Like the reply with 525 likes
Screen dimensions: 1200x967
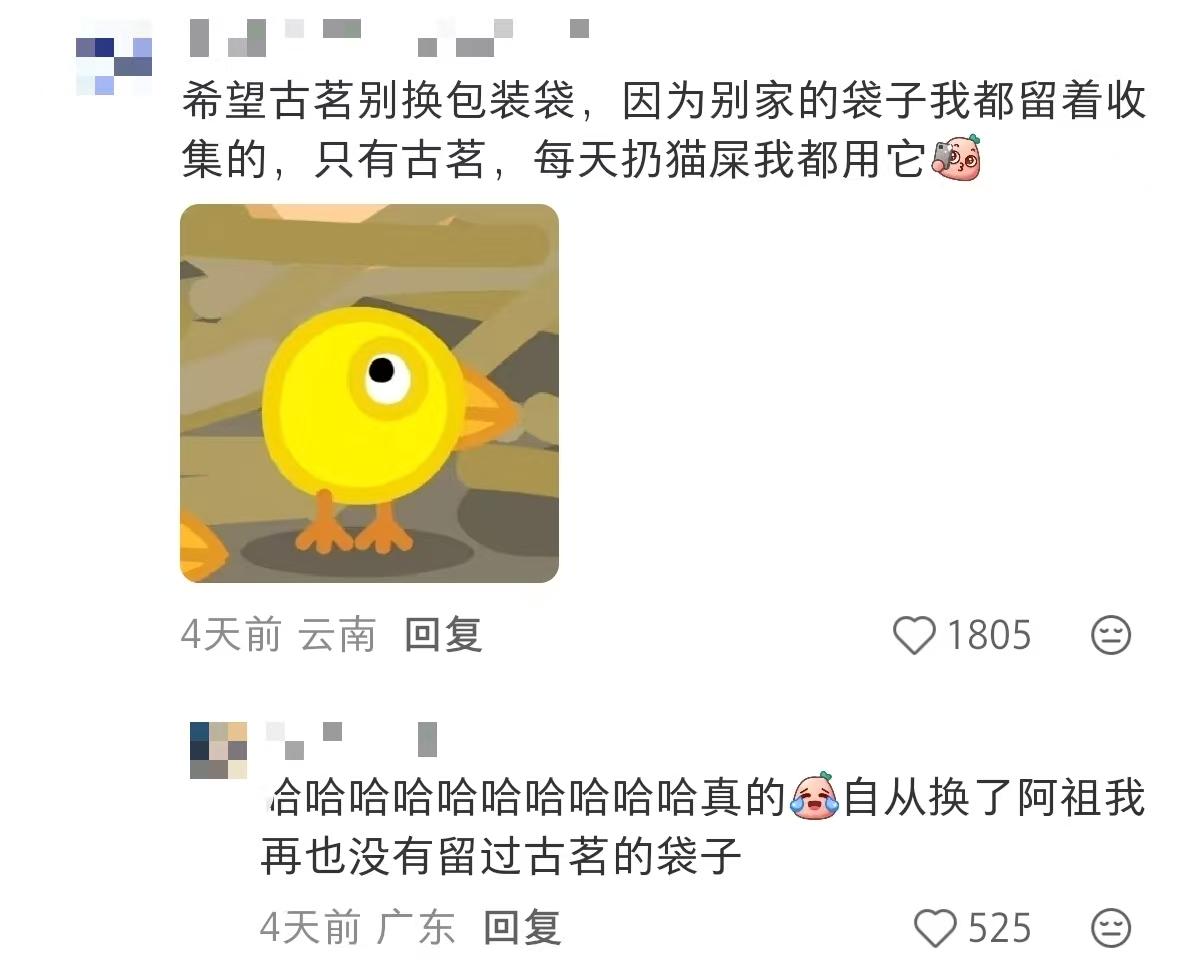pyautogui.click(x=936, y=928)
